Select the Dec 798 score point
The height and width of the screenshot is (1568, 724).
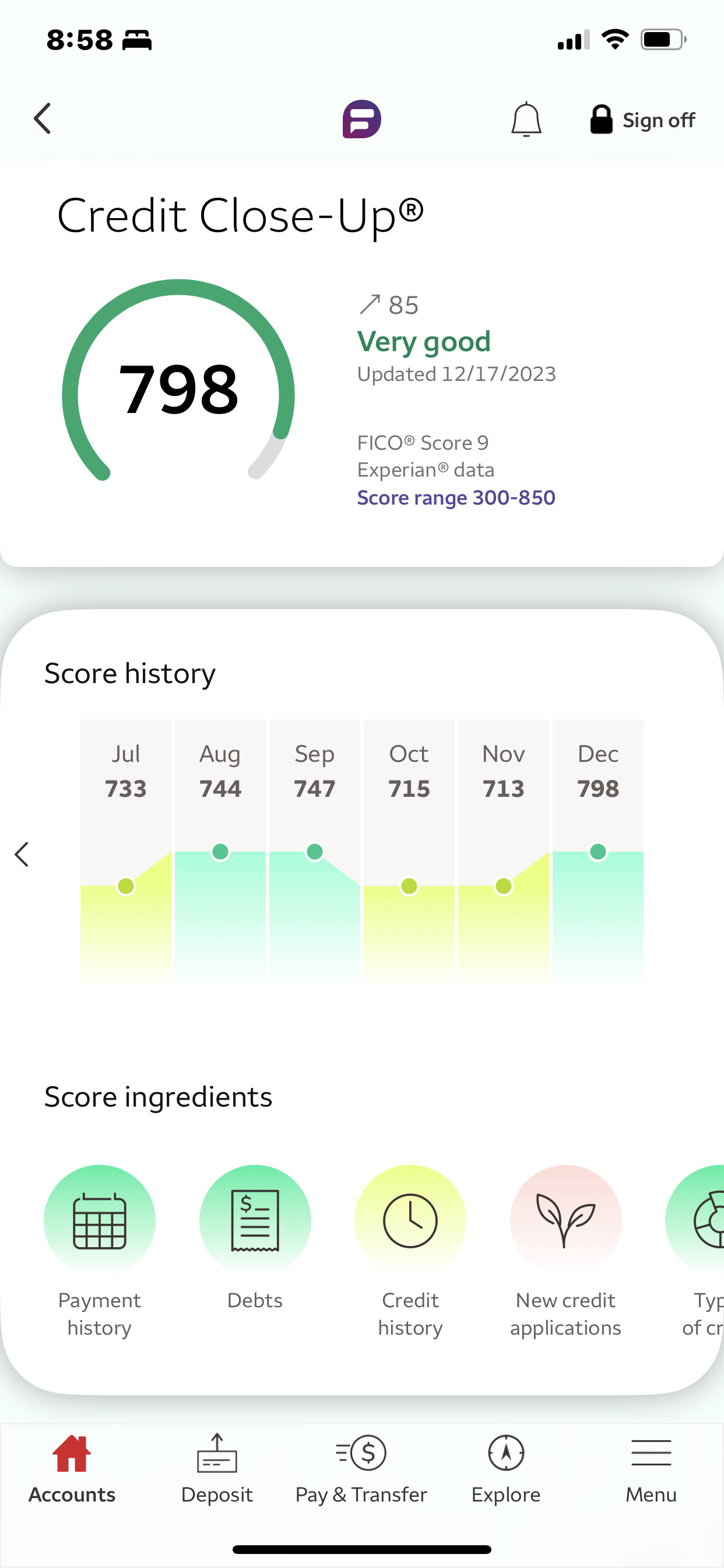598,852
